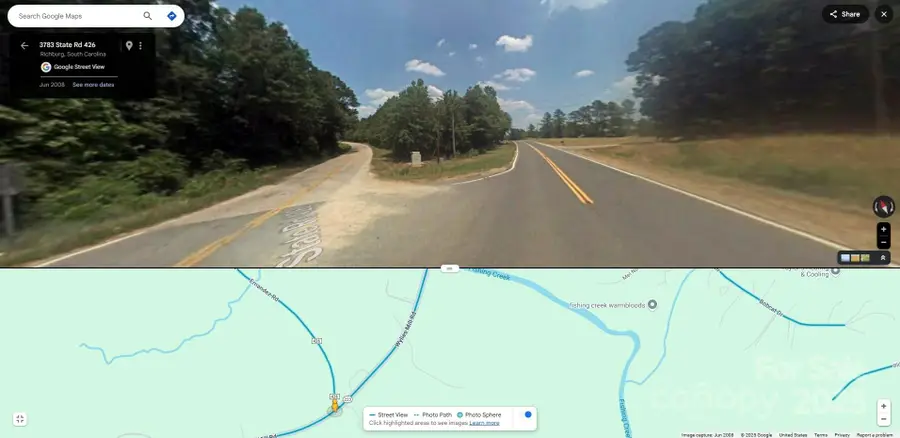The image size is (900, 438).
Task: Expand the imagery thumbnails strip
Action: (x=882, y=258)
